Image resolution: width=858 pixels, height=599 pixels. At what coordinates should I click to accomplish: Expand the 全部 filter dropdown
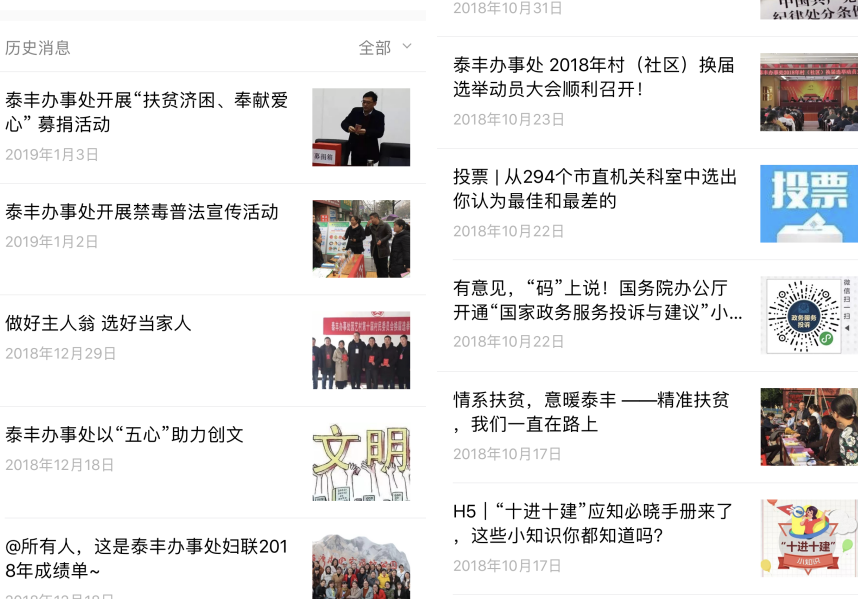(385, 47)
